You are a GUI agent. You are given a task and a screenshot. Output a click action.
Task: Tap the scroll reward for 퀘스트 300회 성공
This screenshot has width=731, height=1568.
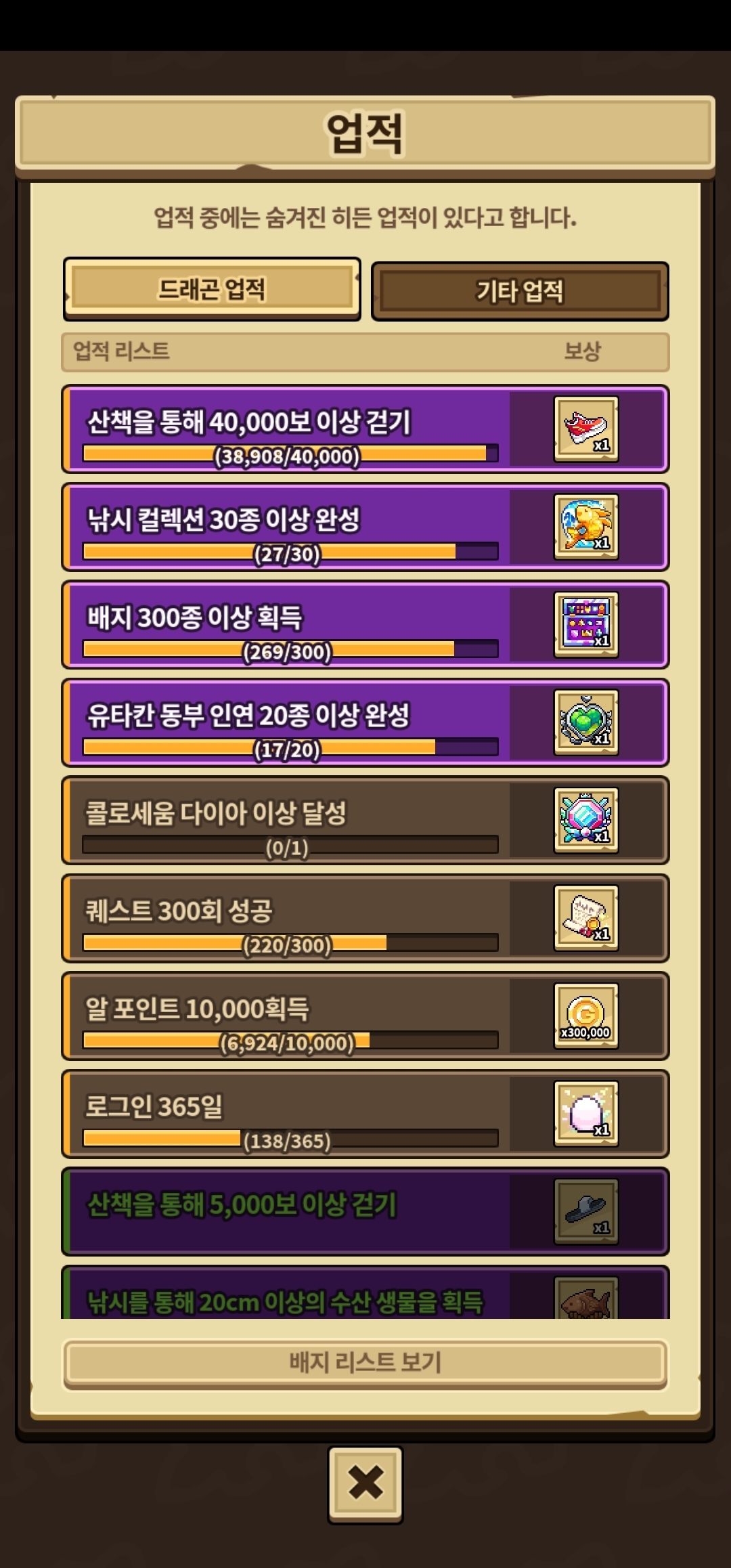(586, 918)
